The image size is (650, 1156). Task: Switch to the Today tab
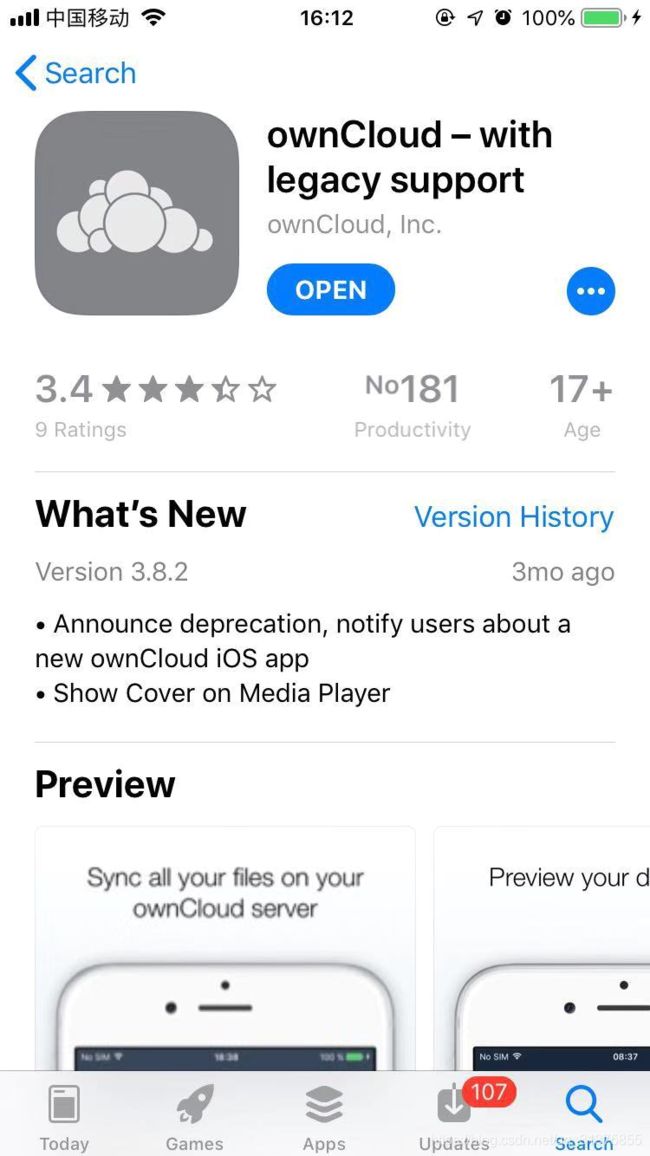click(64, 1116)
